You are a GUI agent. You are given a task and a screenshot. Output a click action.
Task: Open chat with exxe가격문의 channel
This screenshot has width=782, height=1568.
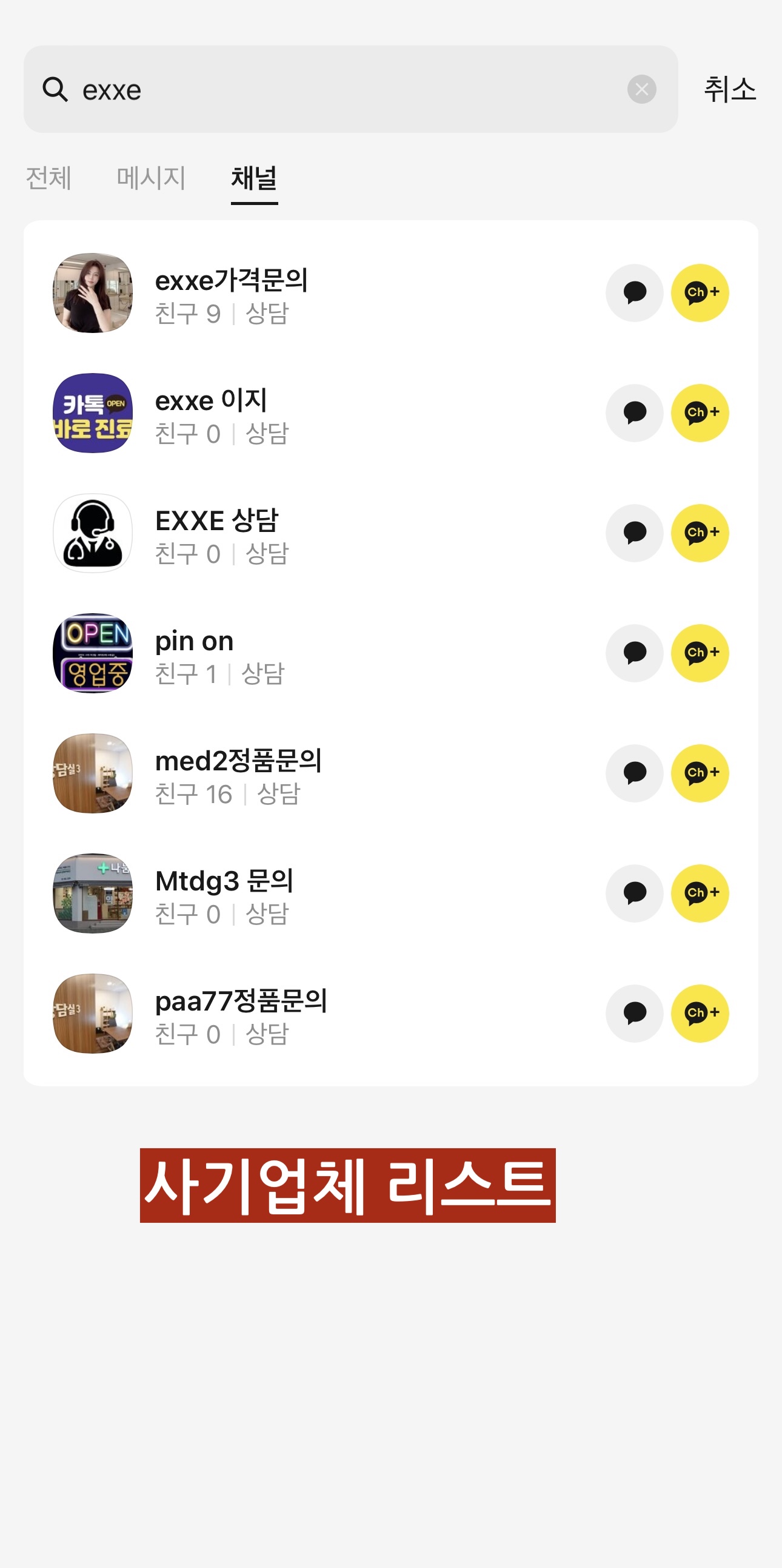pos(634,293)
